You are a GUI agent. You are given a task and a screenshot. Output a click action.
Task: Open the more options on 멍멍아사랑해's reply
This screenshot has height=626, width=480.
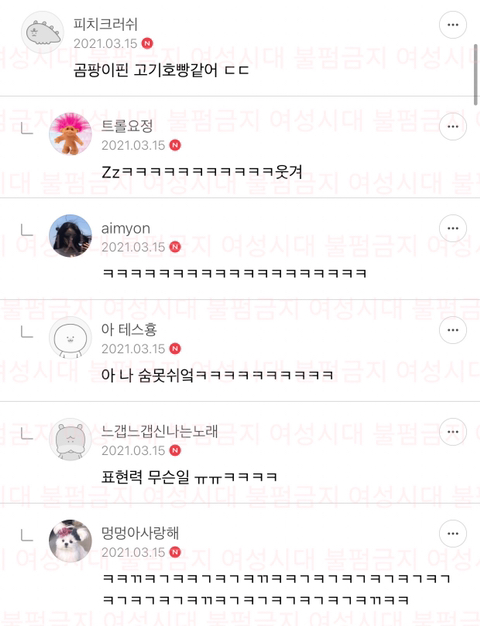click(453, 534)
